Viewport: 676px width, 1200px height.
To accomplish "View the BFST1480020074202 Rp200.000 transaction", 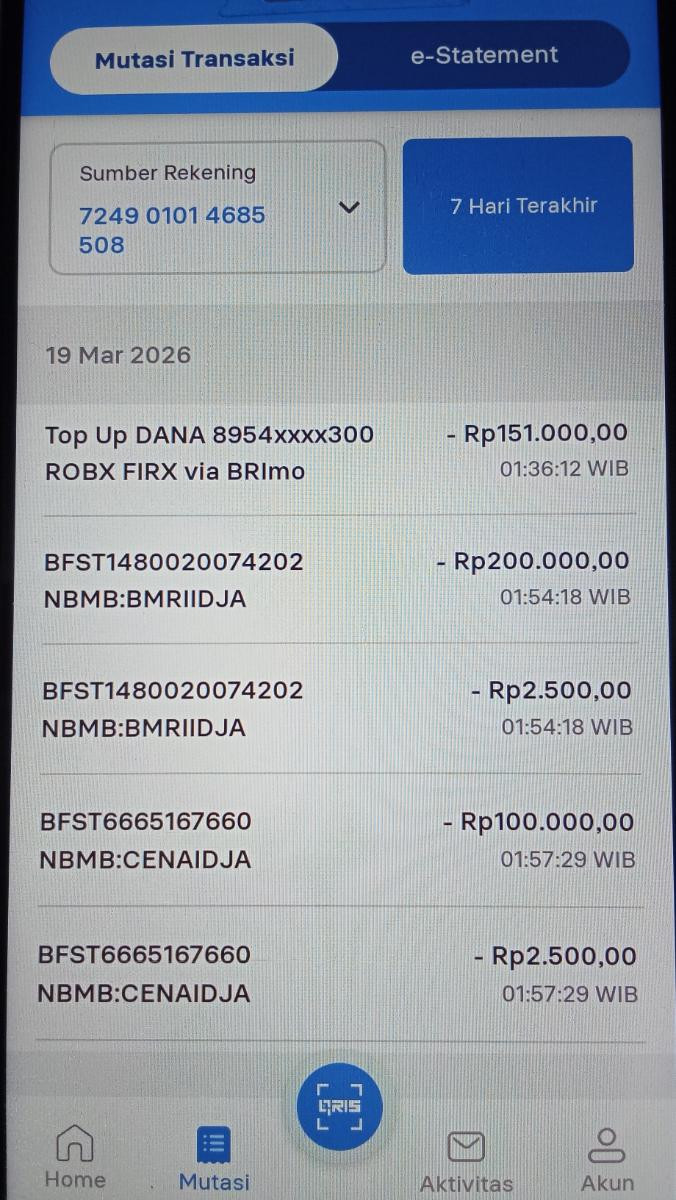I will click(x=337, y=580).
